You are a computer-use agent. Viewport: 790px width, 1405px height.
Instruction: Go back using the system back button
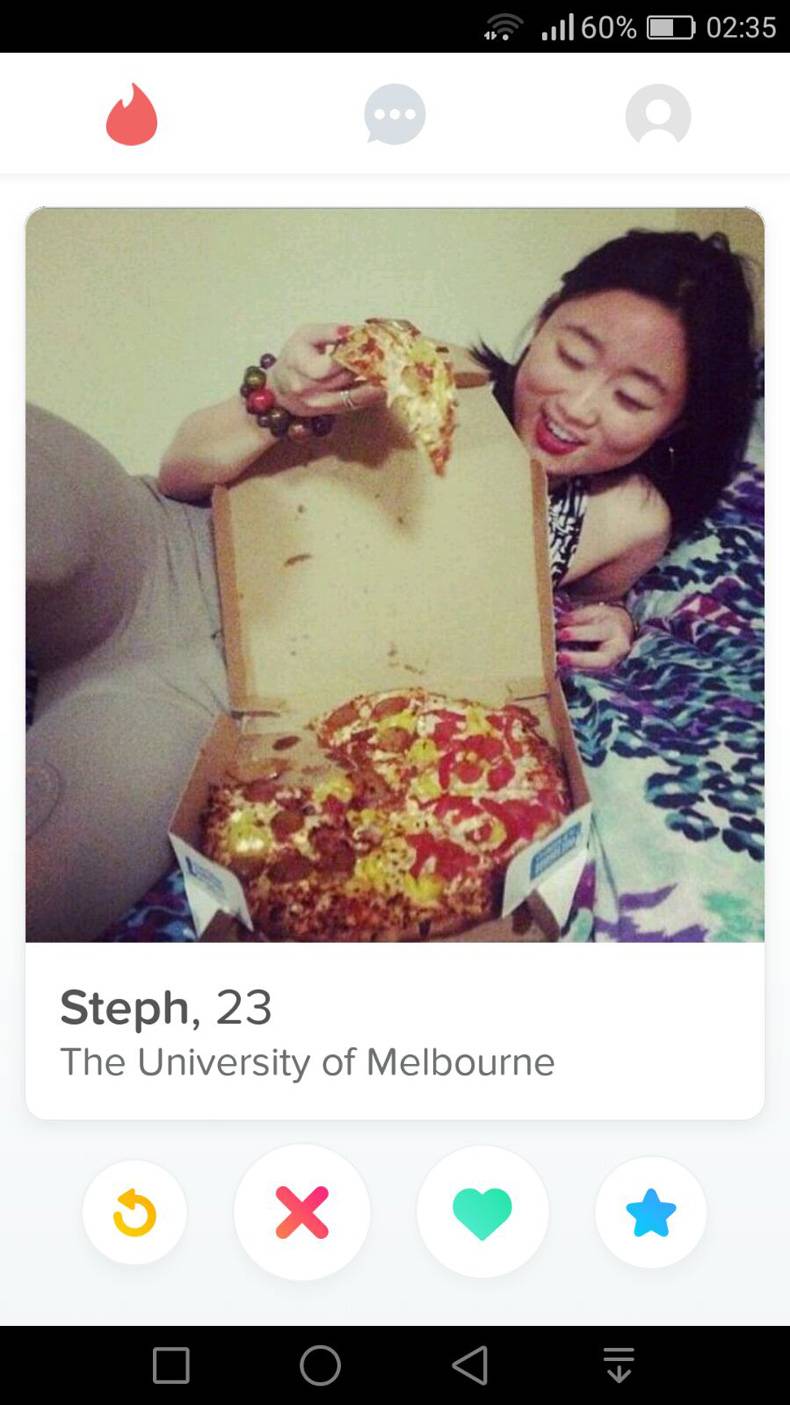469,1365
